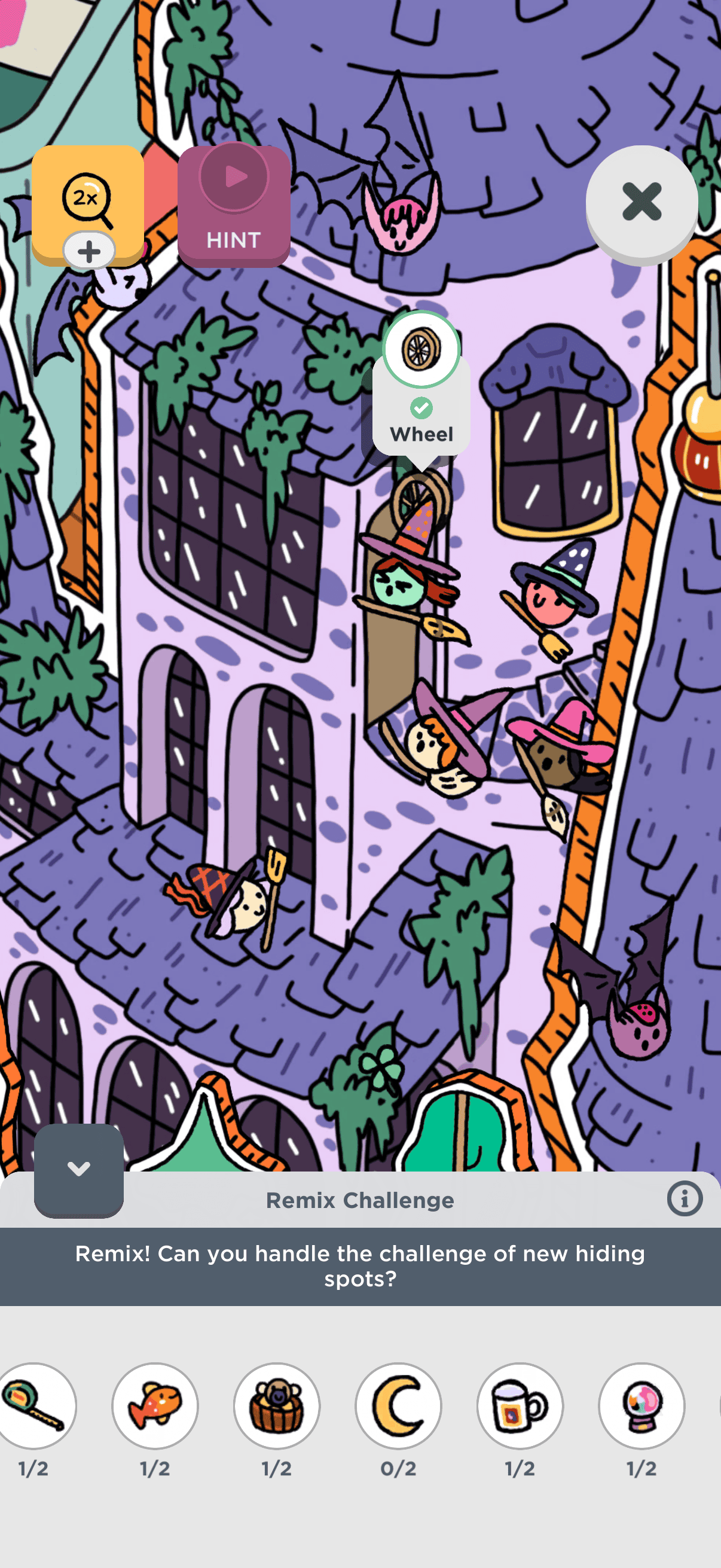Select the monkey in basket item
The width and height of the screenshot is (721, 1568).
pos(277,1405)
